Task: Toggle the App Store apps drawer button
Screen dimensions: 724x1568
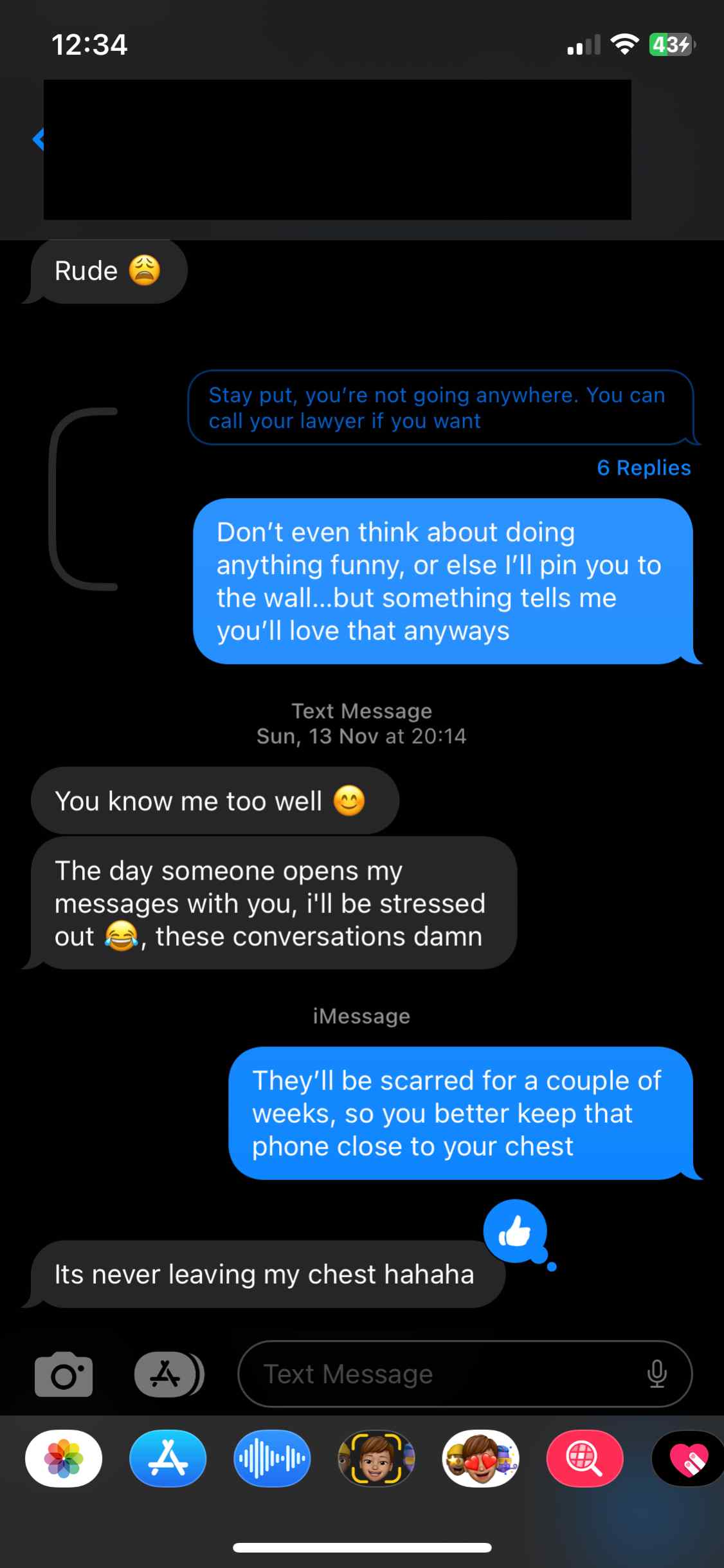Action: 168,1374
